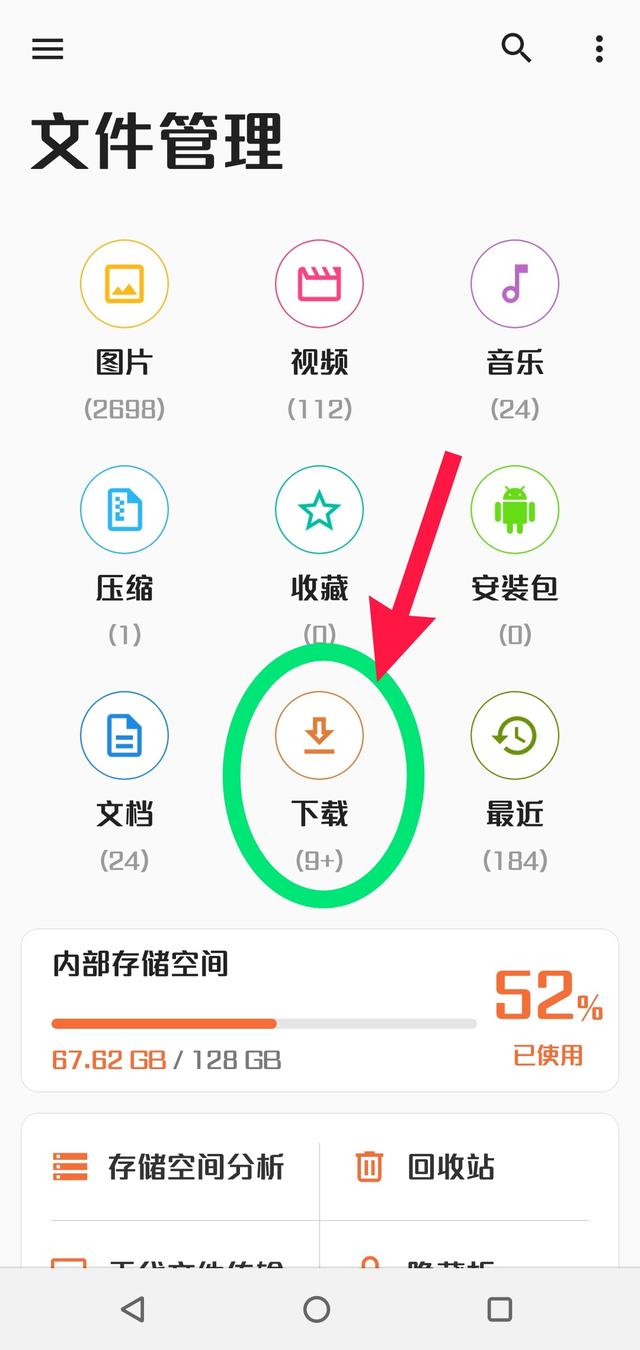Browse the 音乐 category
The height and width of the screenshot is (1350, 640).
point(514,285)
